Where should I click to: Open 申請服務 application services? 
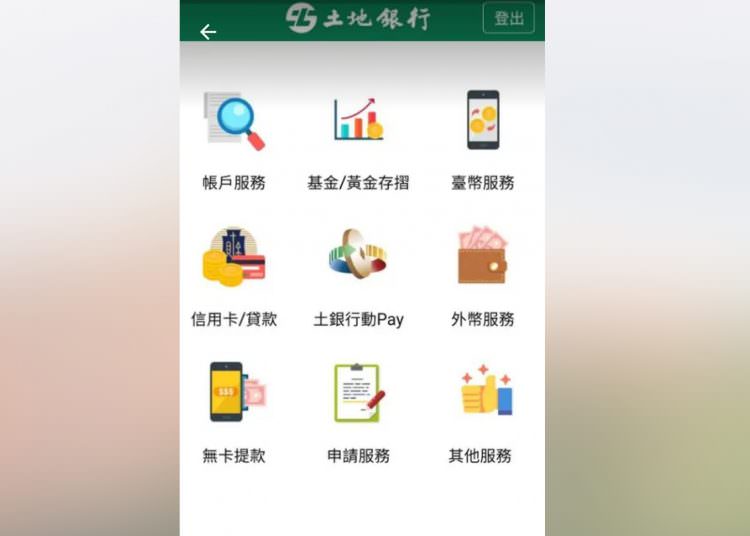358,413
